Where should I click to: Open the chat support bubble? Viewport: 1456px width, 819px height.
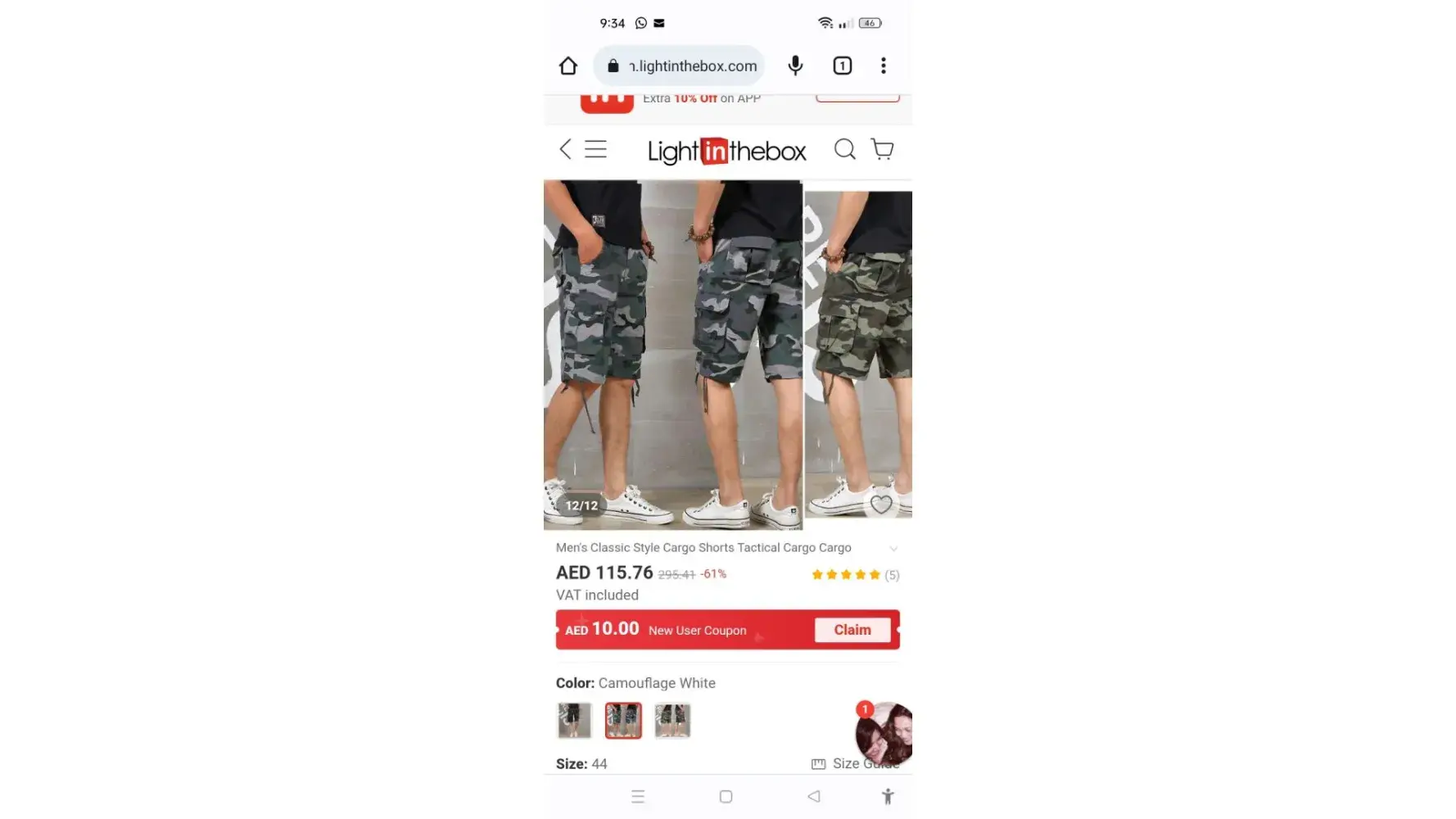(x=884, y=733)
